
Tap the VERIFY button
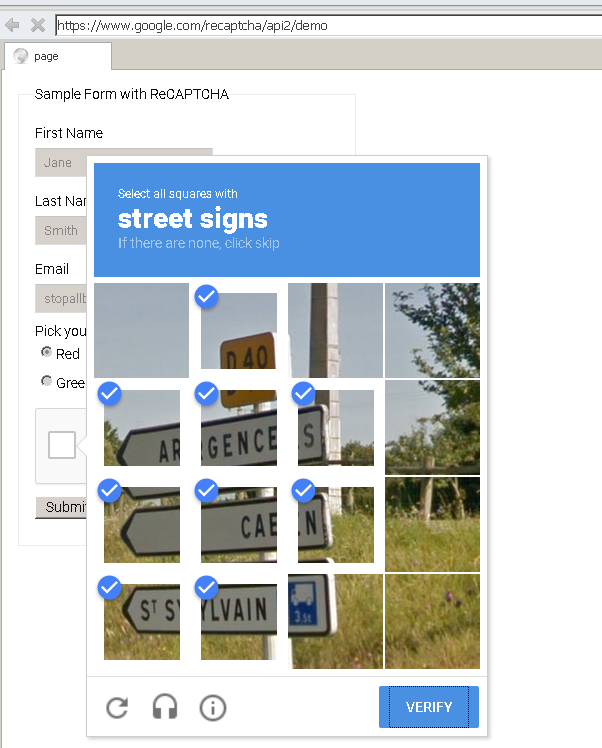click(x=428, y=707)
